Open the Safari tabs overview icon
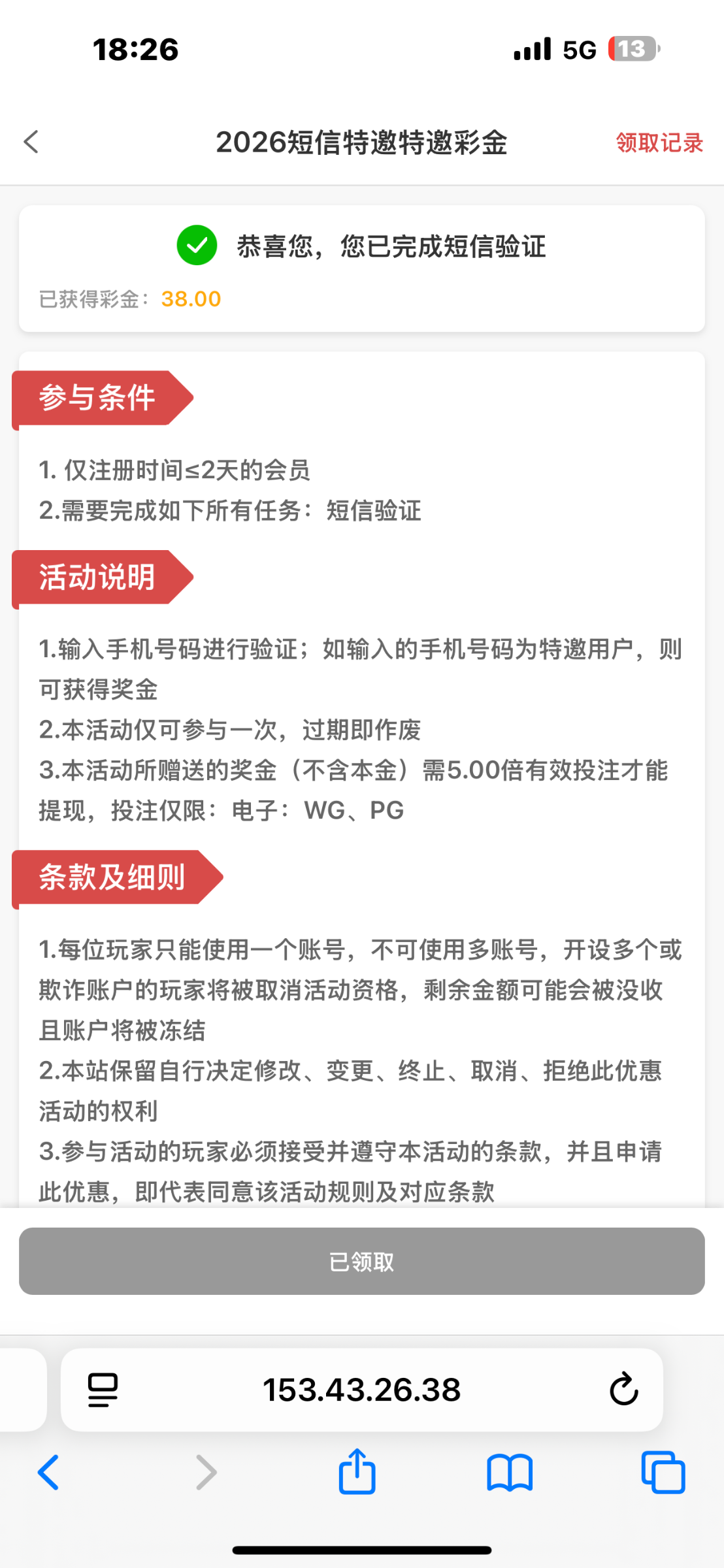This screenshot has width=724, height=1568. (x=664, y=1473)
